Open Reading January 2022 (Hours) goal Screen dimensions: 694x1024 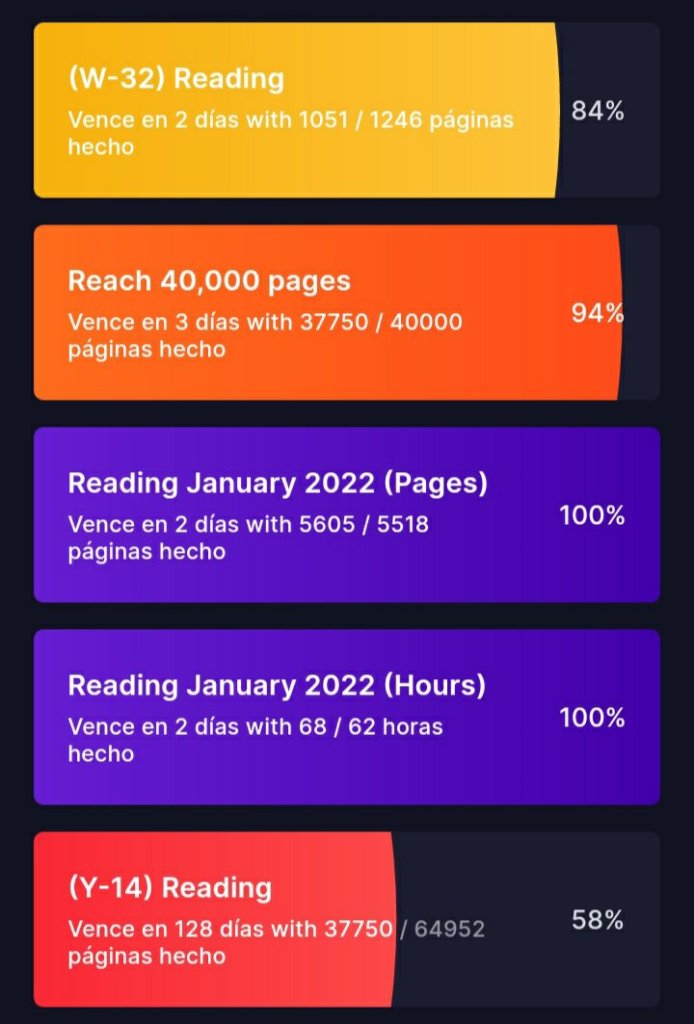click(345, 717)
